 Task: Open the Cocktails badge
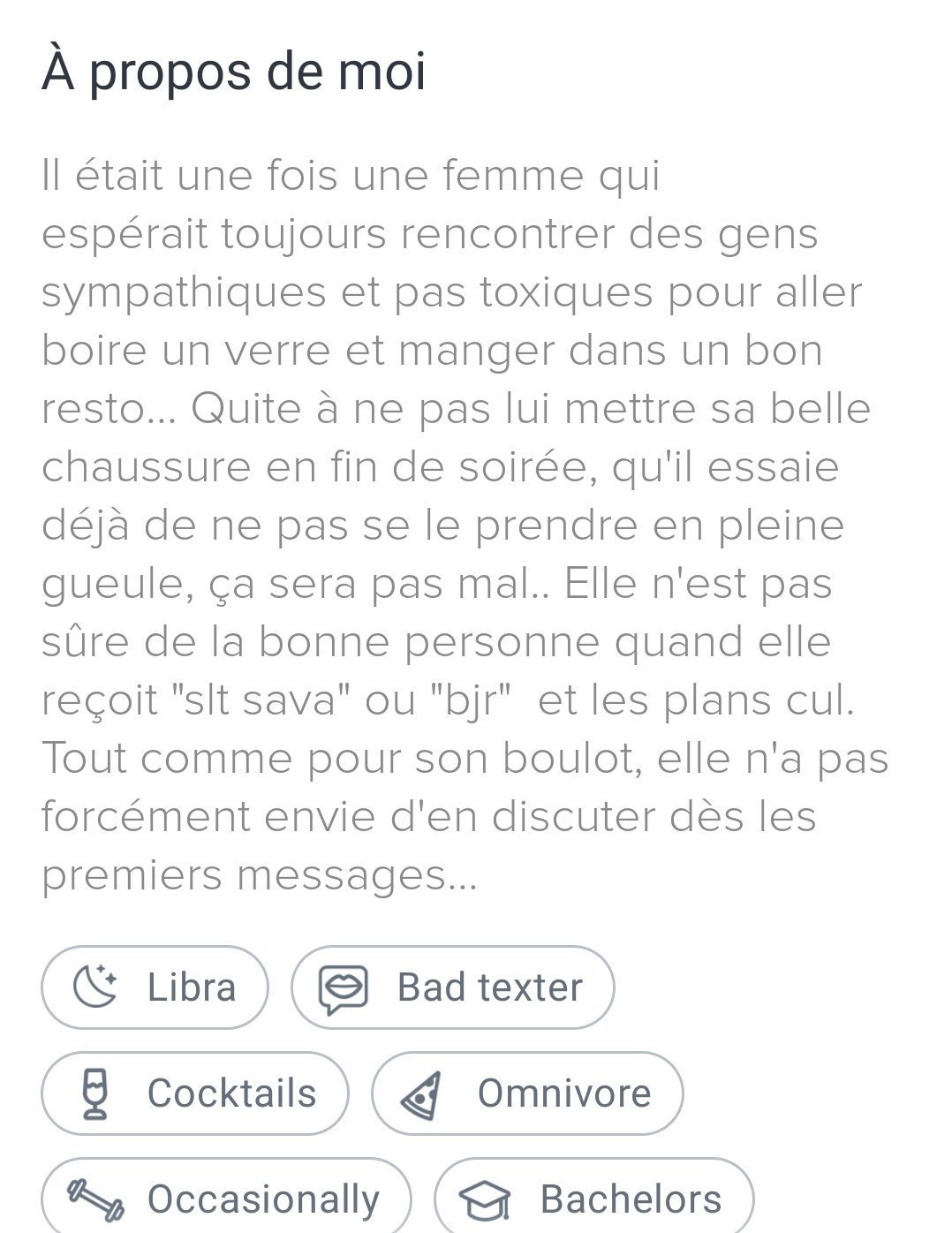[195, 1093]
